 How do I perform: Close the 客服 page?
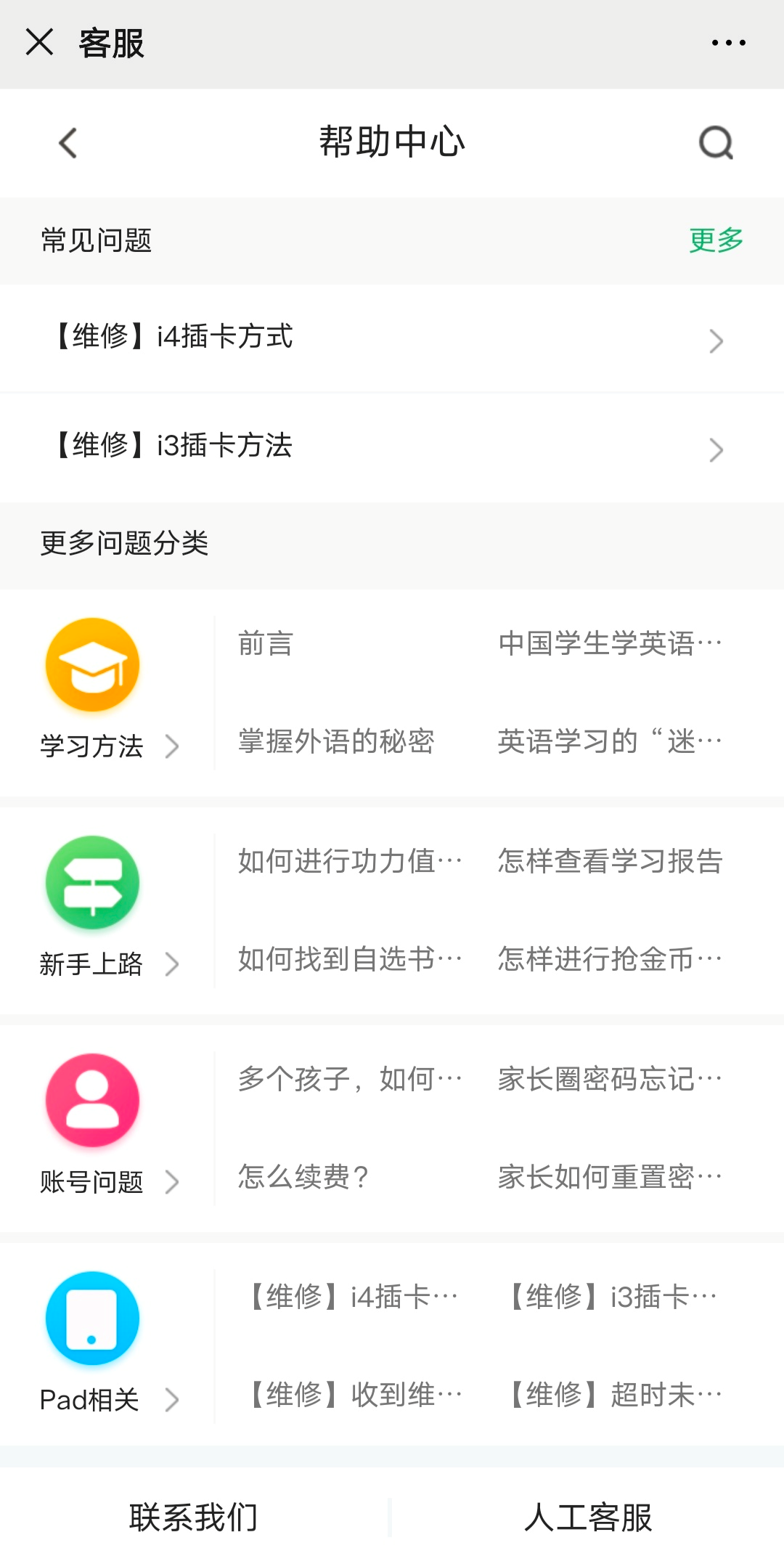click(40, 42)
